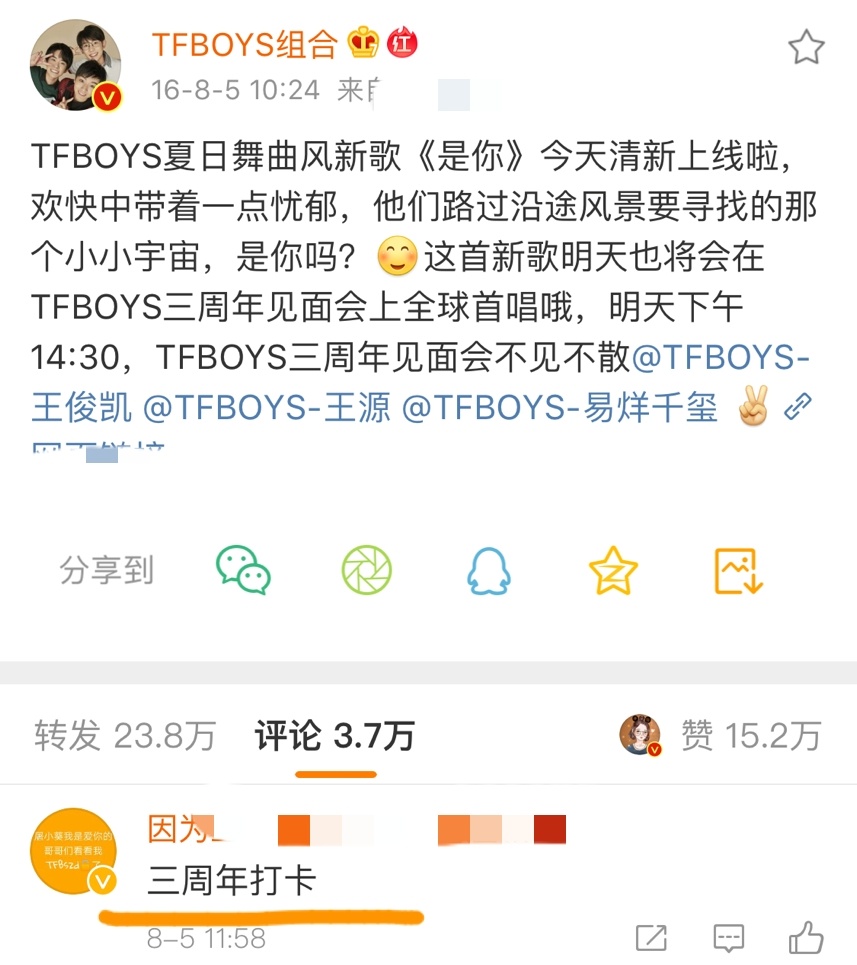Switch to 转发 23.8万 tab
Image resolution: width=857 pixels, height=965 pixels.
tap(125, 736)
